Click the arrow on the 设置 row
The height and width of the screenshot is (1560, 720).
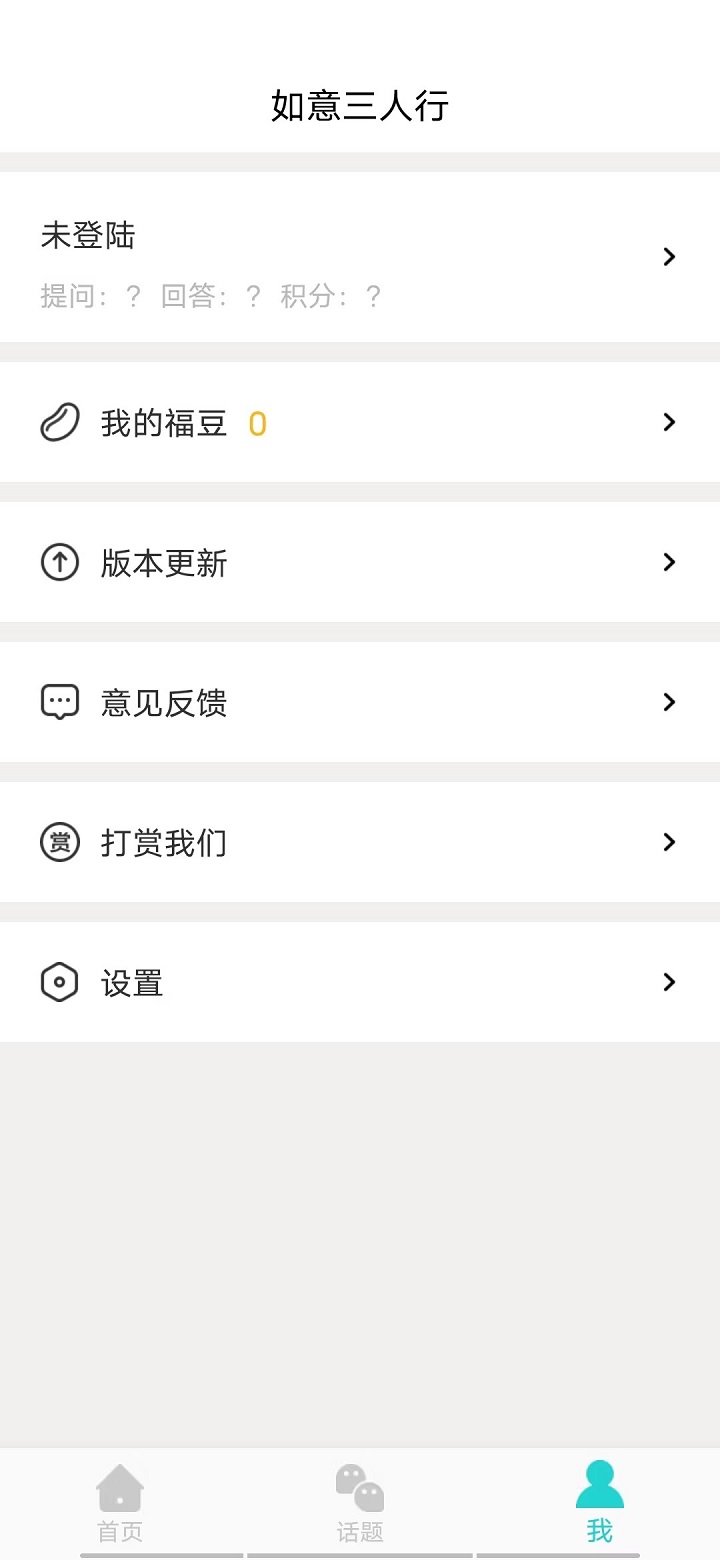coord(668,982)
